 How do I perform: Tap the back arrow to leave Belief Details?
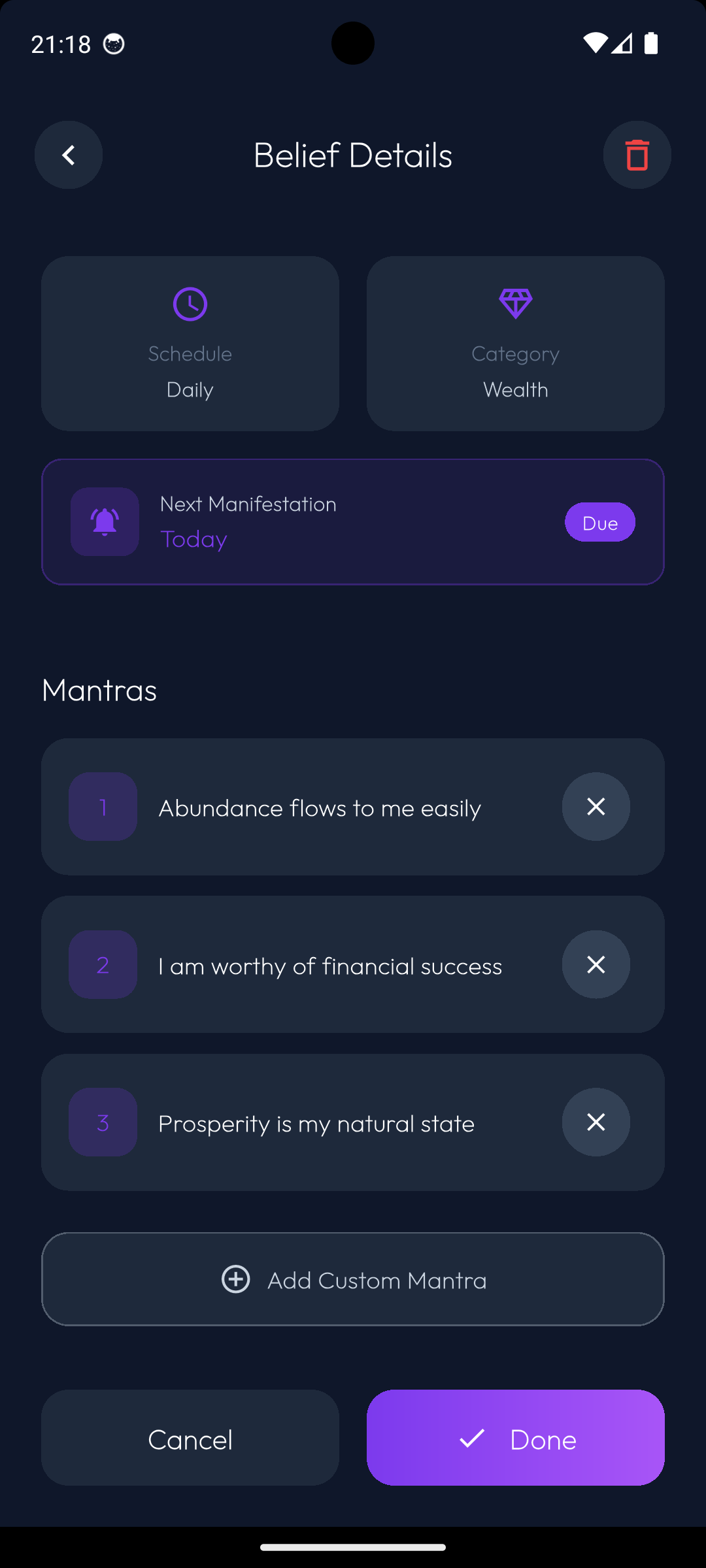pos(68,155)
